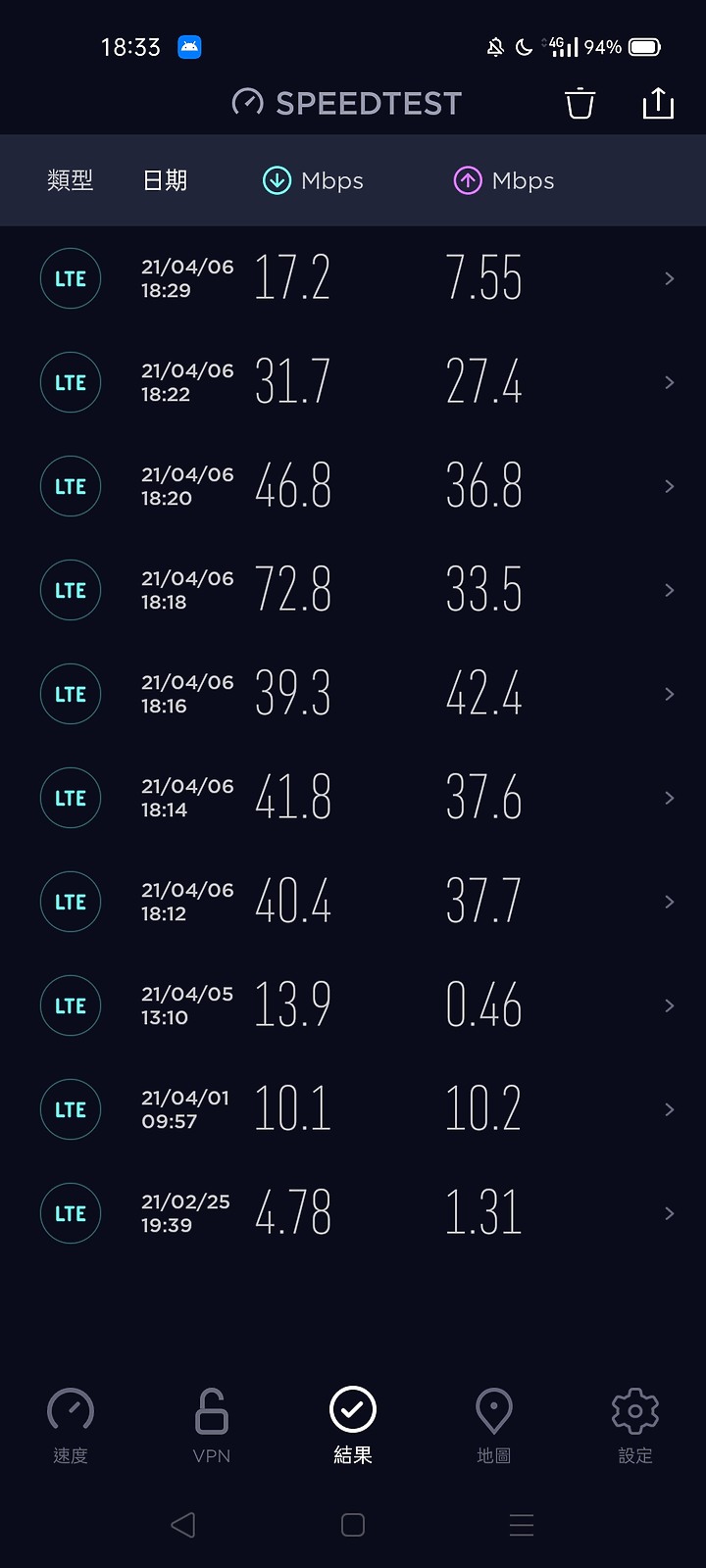The width and height of the screenshot is (706, 1568).
Task: Open the 21/04/05 13:10 test result
Action: [353, 1005]
